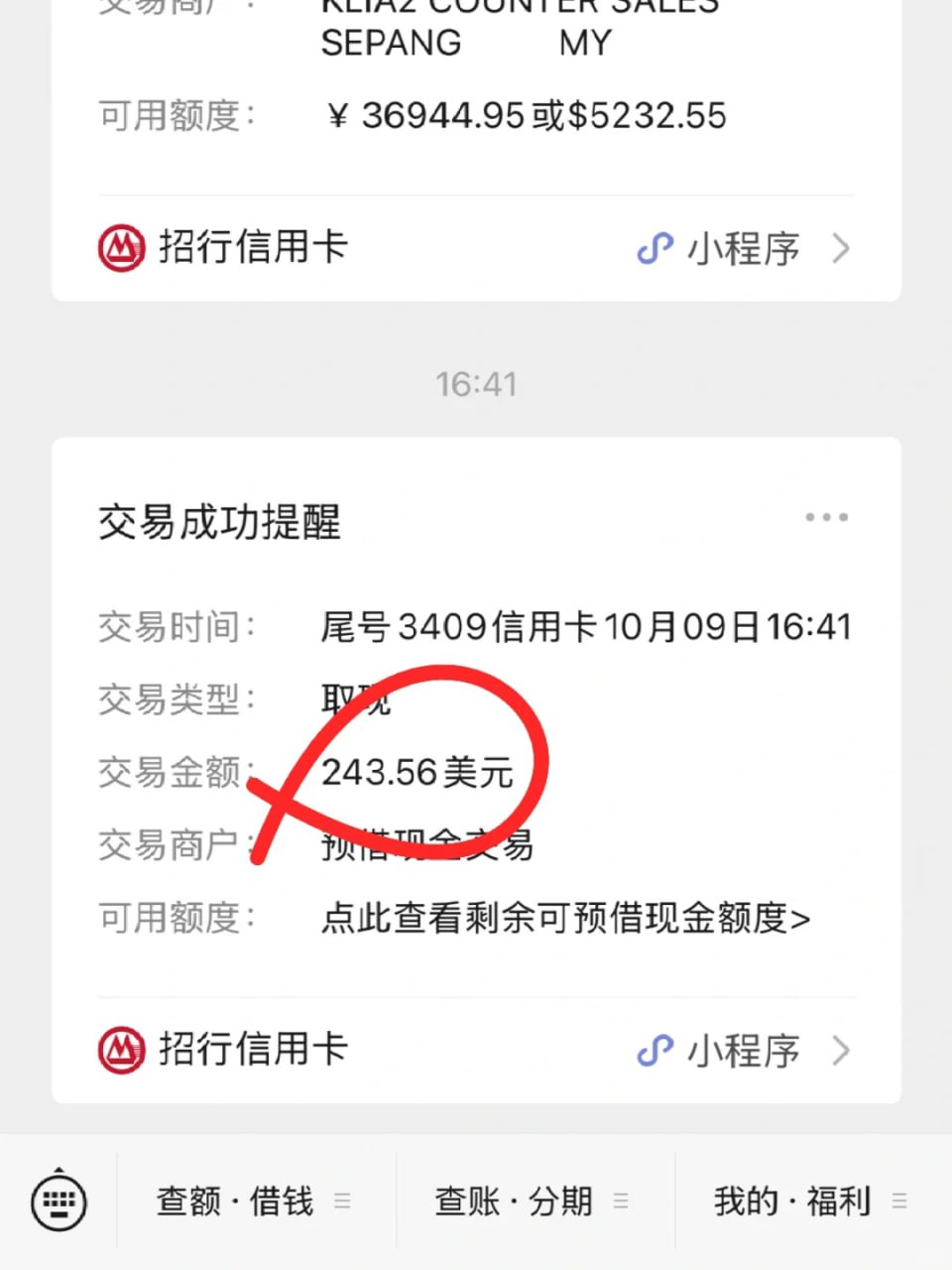Tap the 交易成功提醒 notification title
Image resolution: width=952 pixels, height=1270 pixels.
(x=218, y=523)
